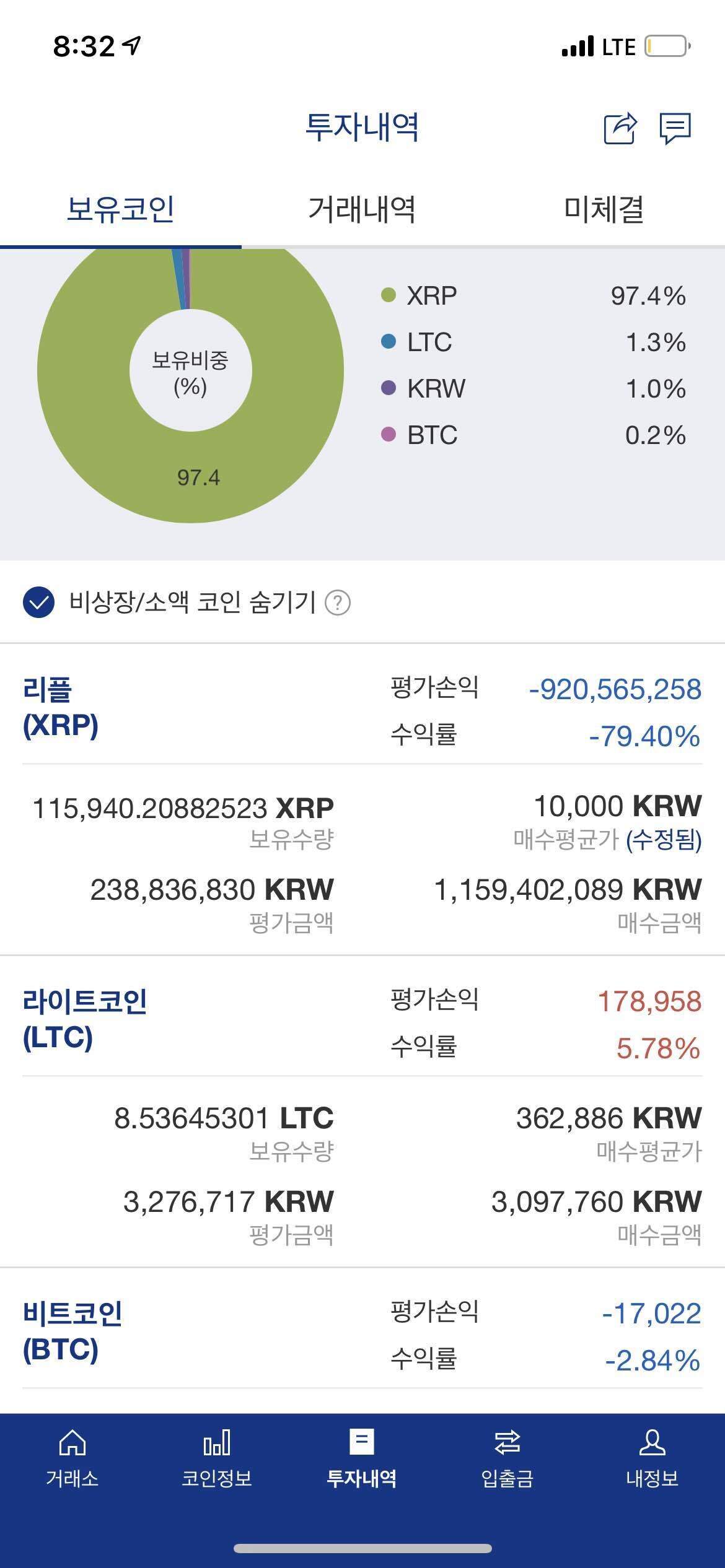
Task: Toggle the XRP legend entry in the chart
Action: [x=432, y=297]
